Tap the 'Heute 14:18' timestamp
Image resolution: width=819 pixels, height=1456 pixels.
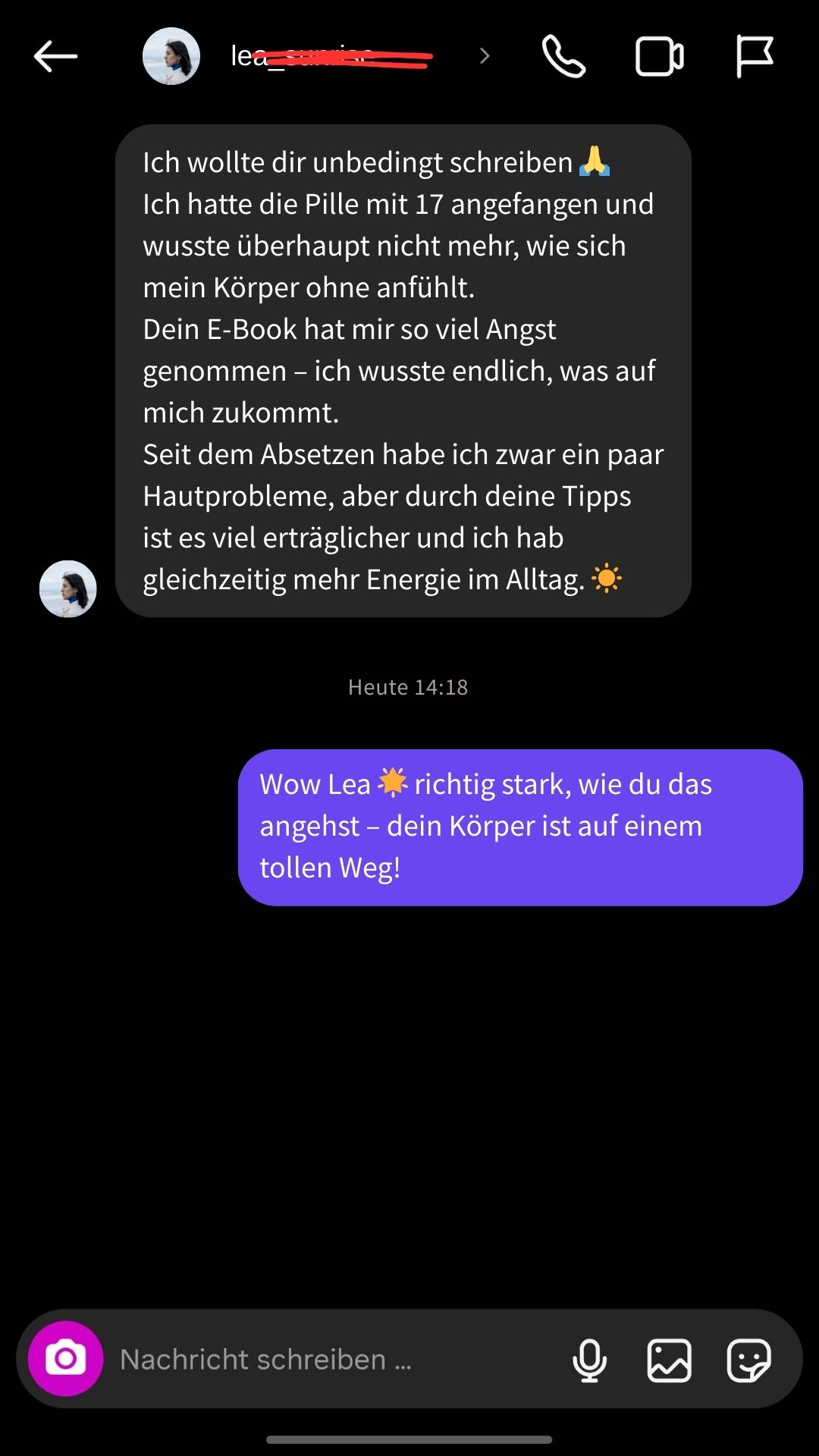click(407, 687)
